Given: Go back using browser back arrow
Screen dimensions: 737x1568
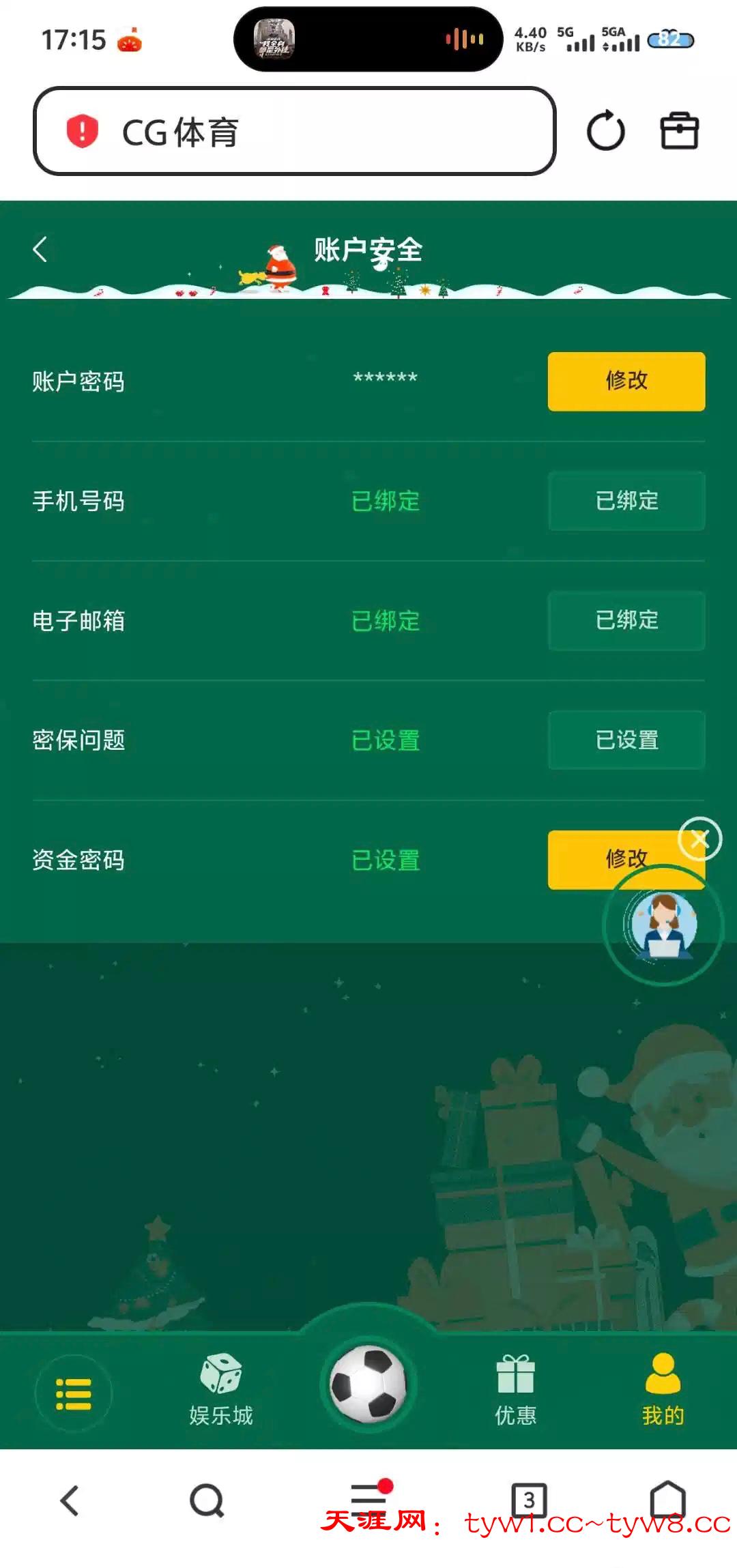Looking at the screenshot, I should [x=70, y=1500].
